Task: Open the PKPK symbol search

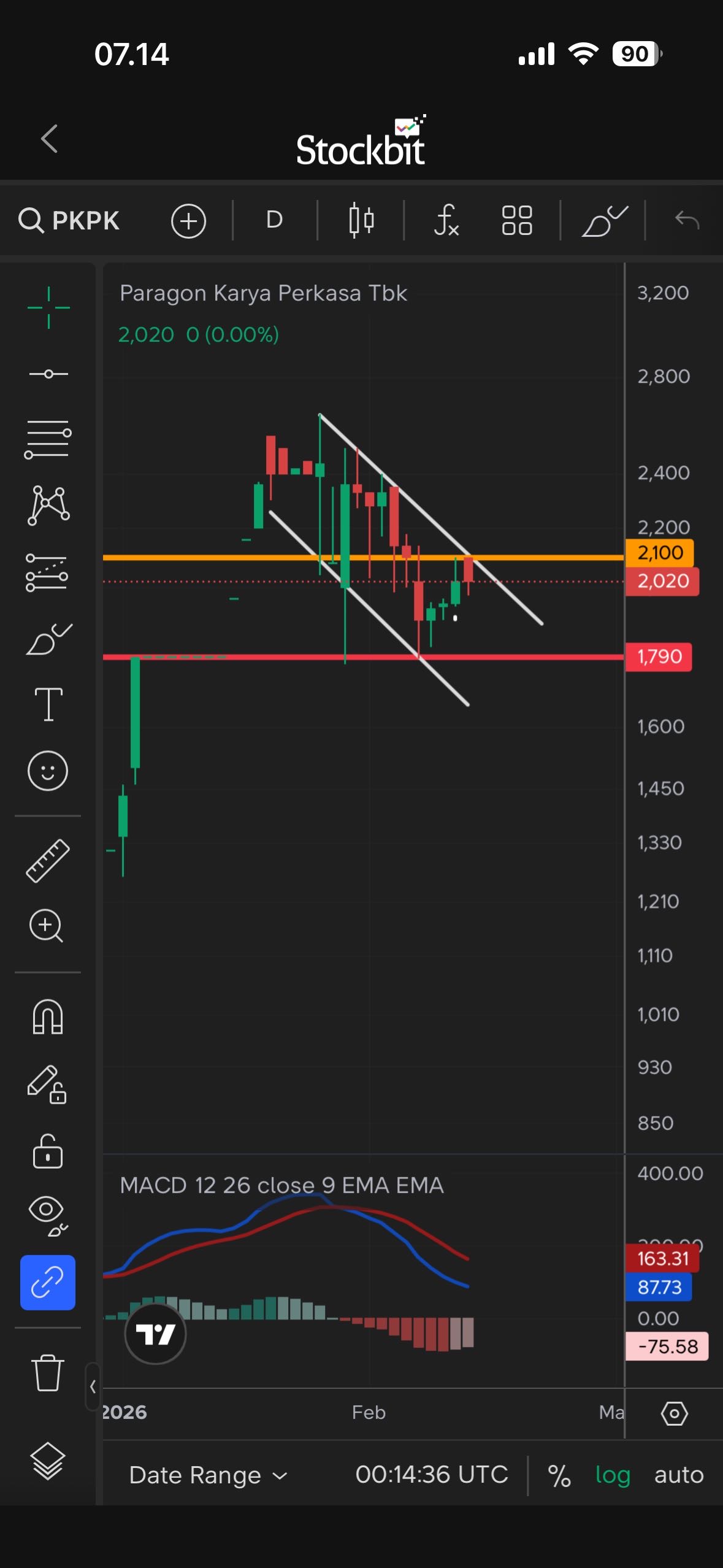Action: tap(69, 220)
